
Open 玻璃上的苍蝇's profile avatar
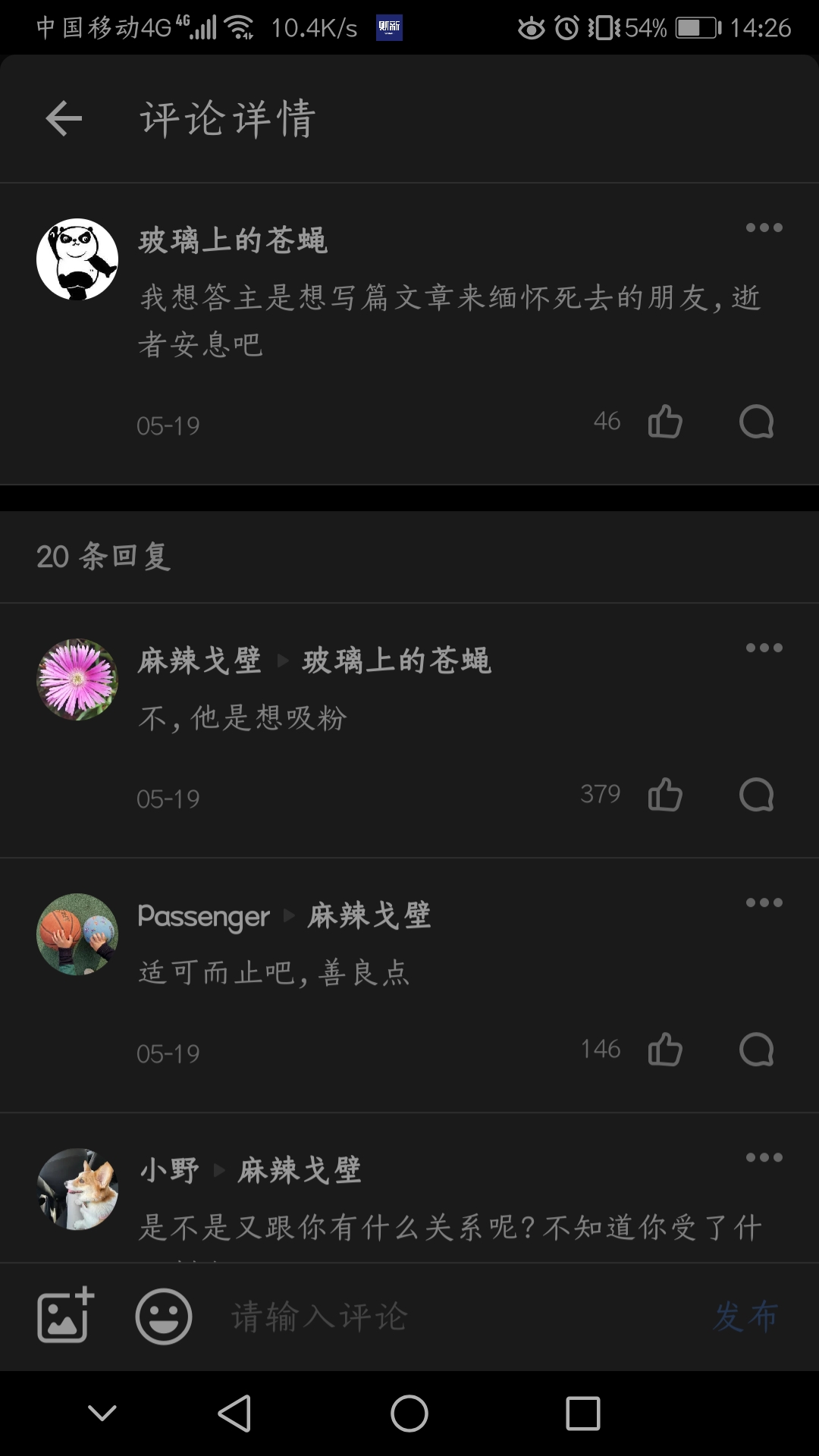pyautogui.click(x=77, y=259)
